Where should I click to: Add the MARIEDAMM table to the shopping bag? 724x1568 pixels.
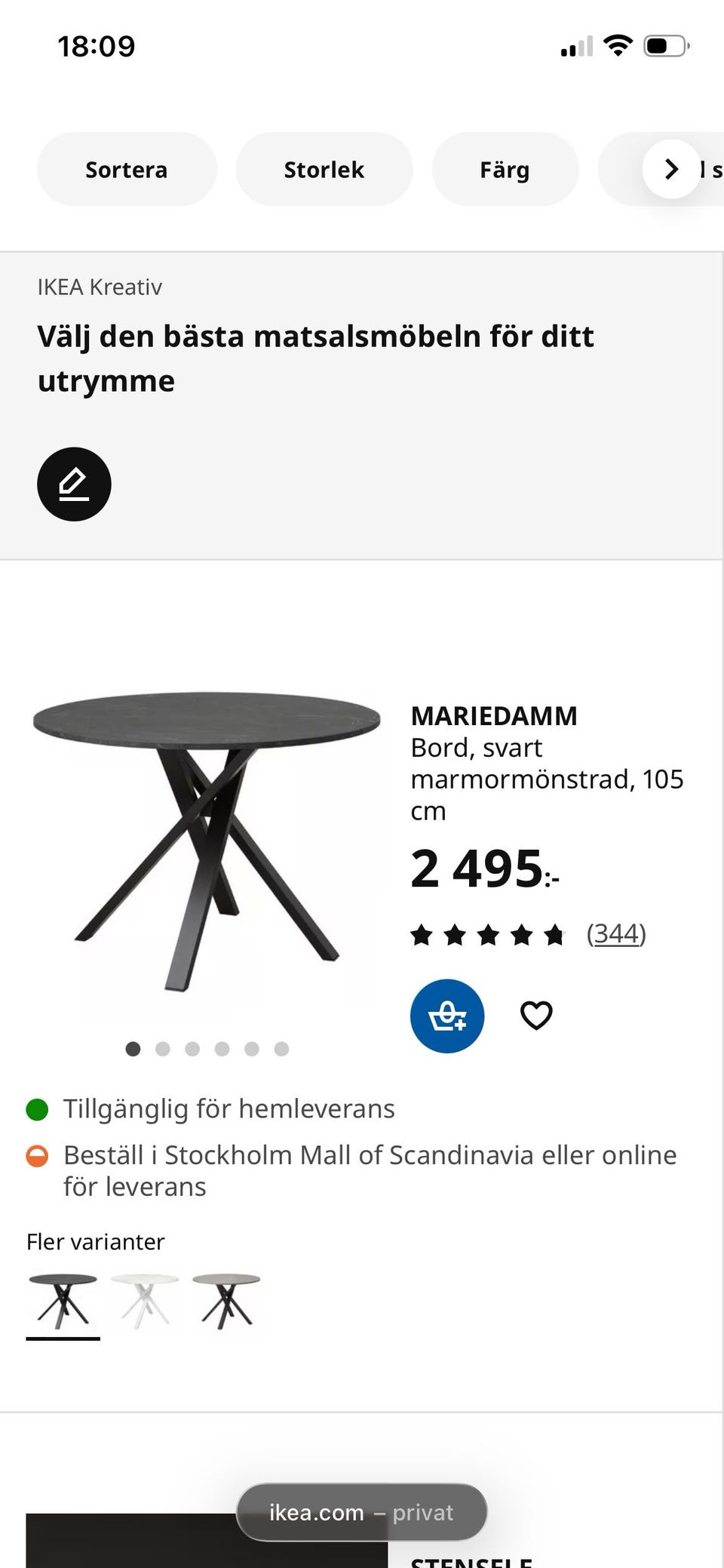pyautogui.click(x=447, y=1016)
